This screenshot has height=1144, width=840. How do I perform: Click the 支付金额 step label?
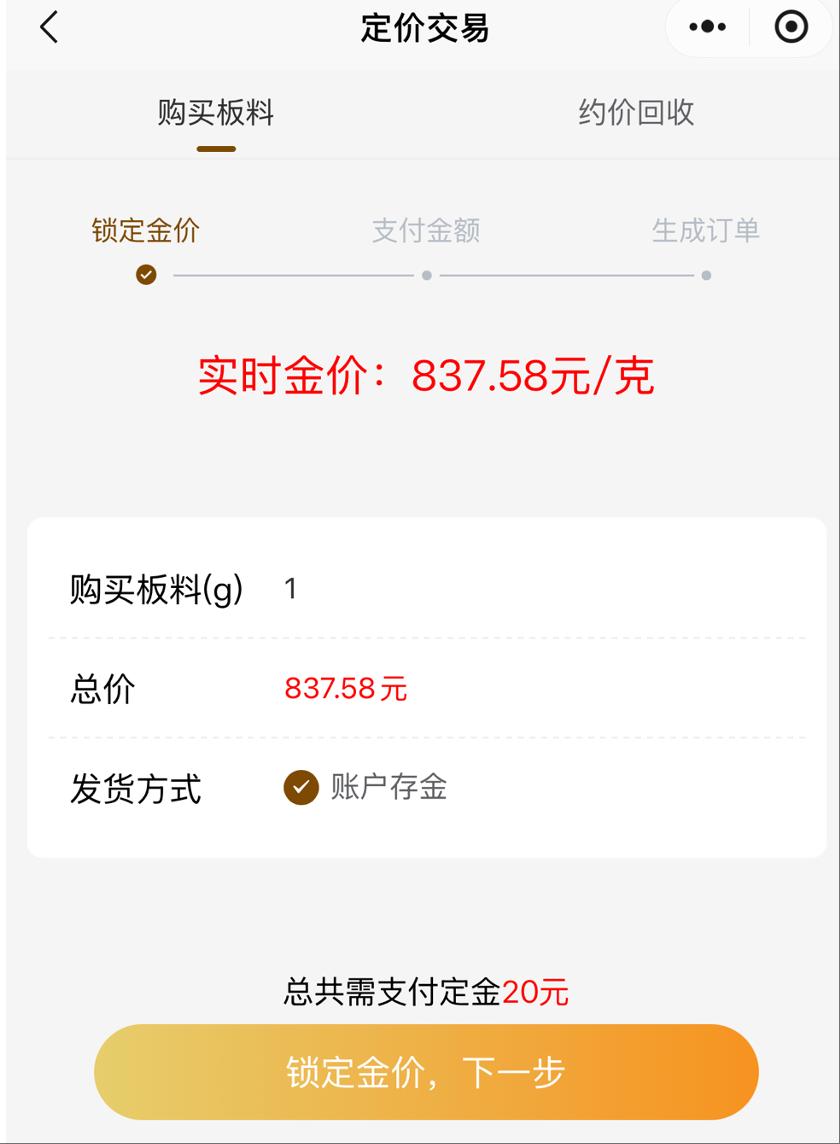(x=427, y=231)
